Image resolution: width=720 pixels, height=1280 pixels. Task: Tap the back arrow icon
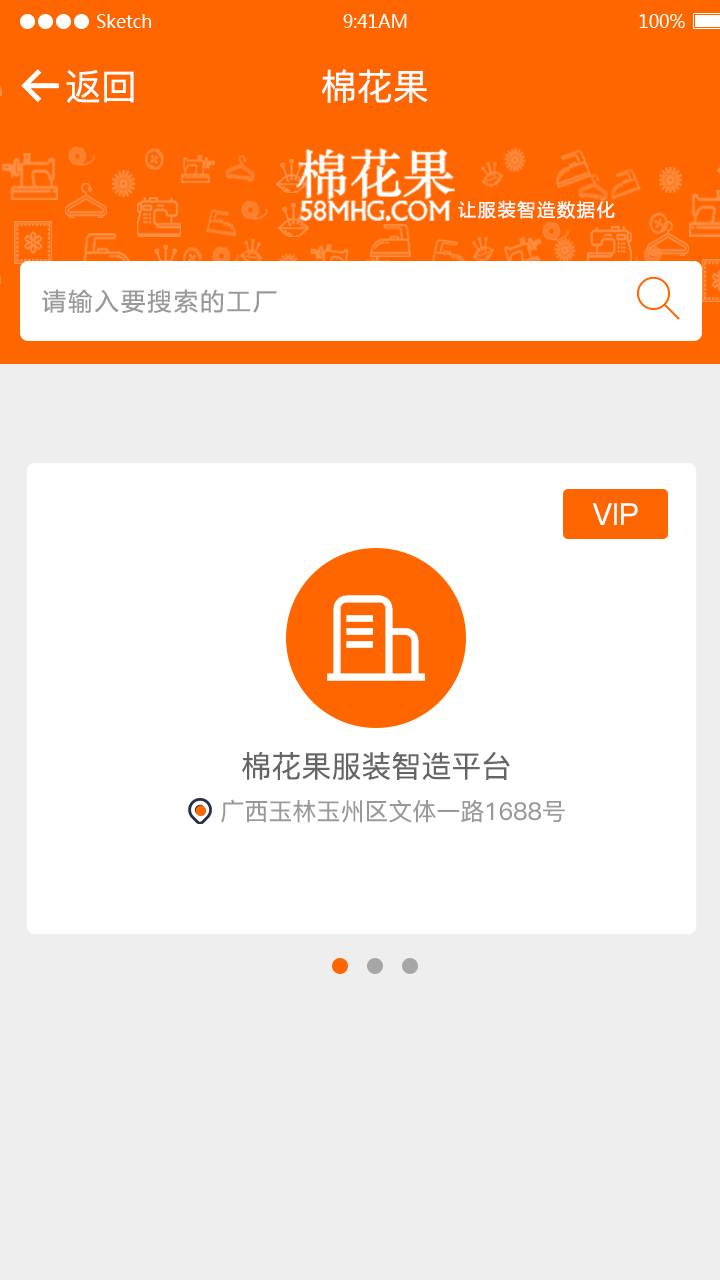tap(41, 86)
